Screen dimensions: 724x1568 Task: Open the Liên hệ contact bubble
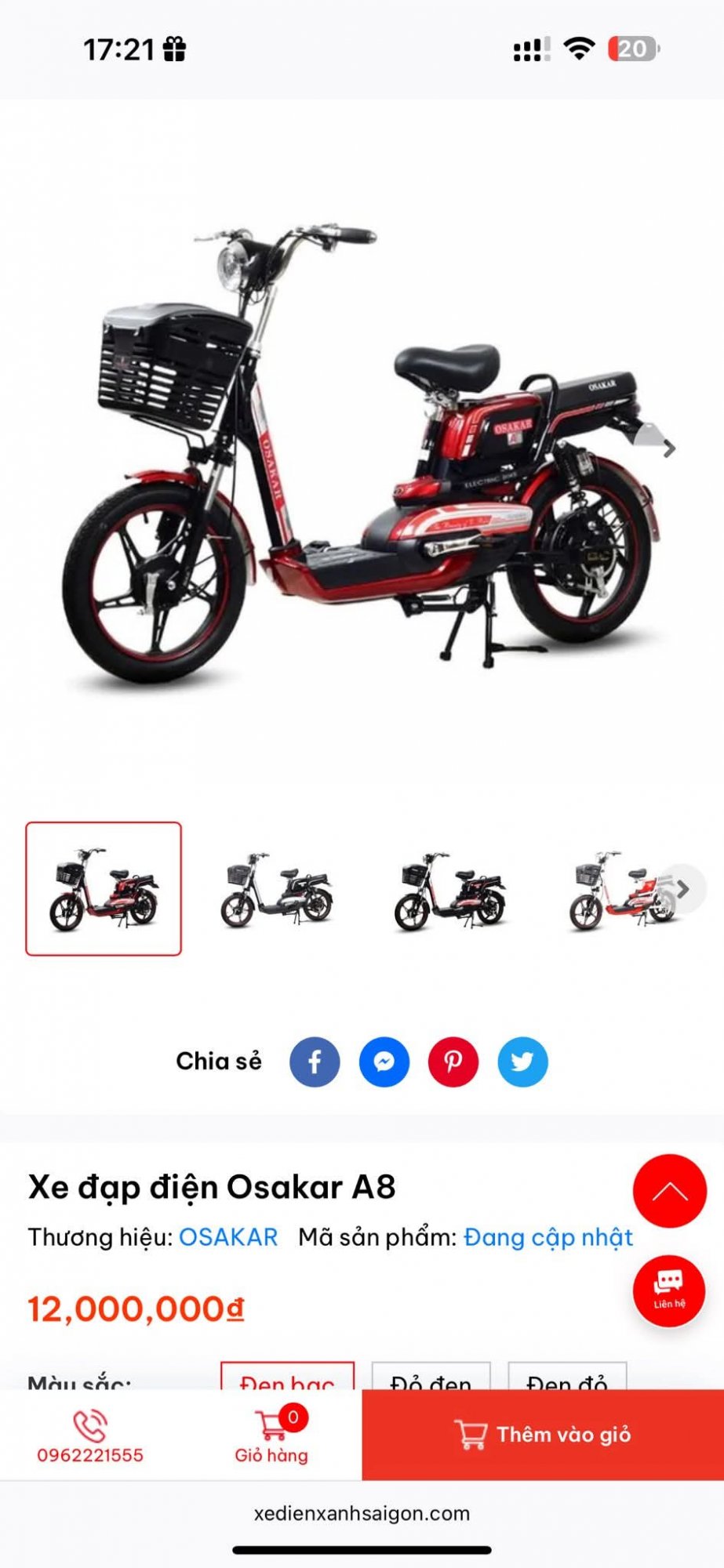670,1291
